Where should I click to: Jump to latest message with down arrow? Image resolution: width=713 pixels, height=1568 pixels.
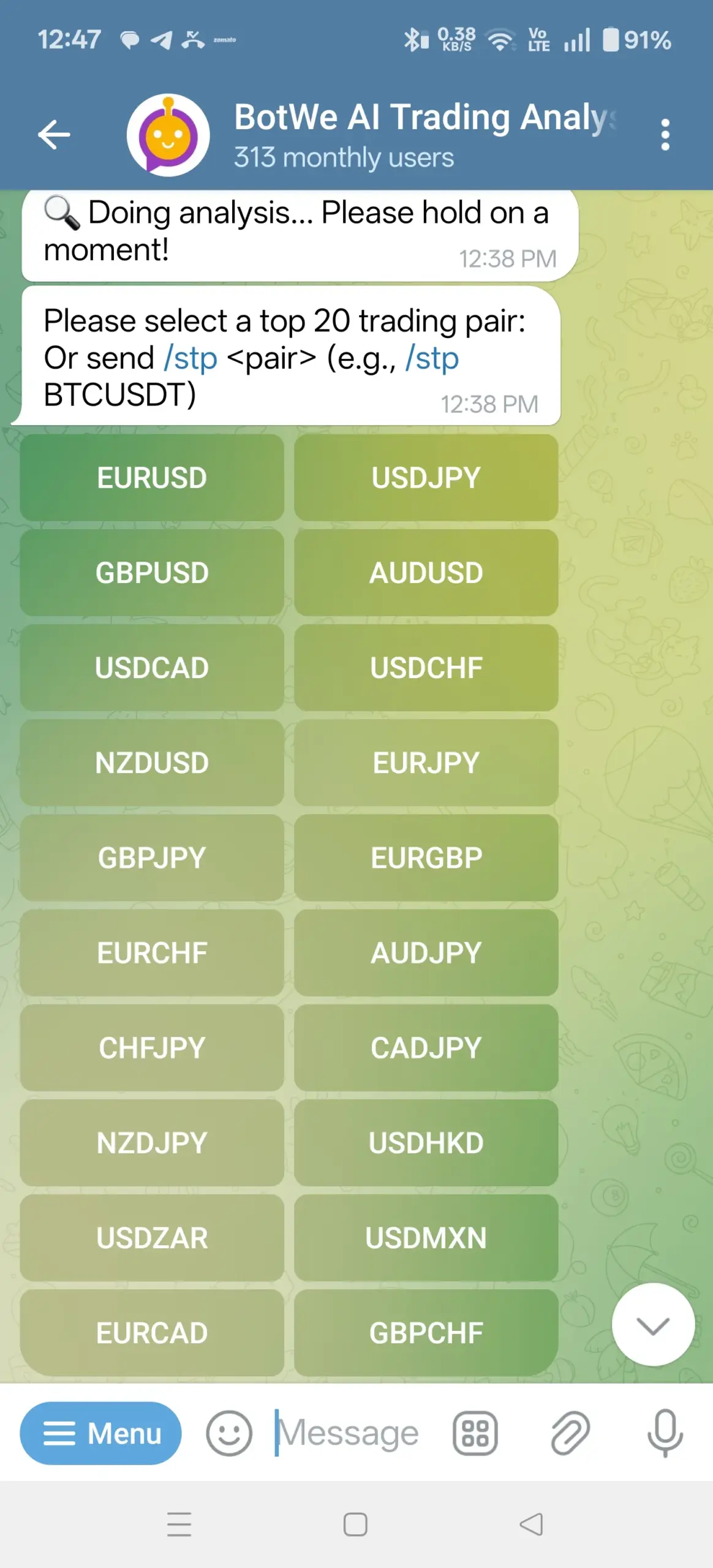coord(653,1326)
